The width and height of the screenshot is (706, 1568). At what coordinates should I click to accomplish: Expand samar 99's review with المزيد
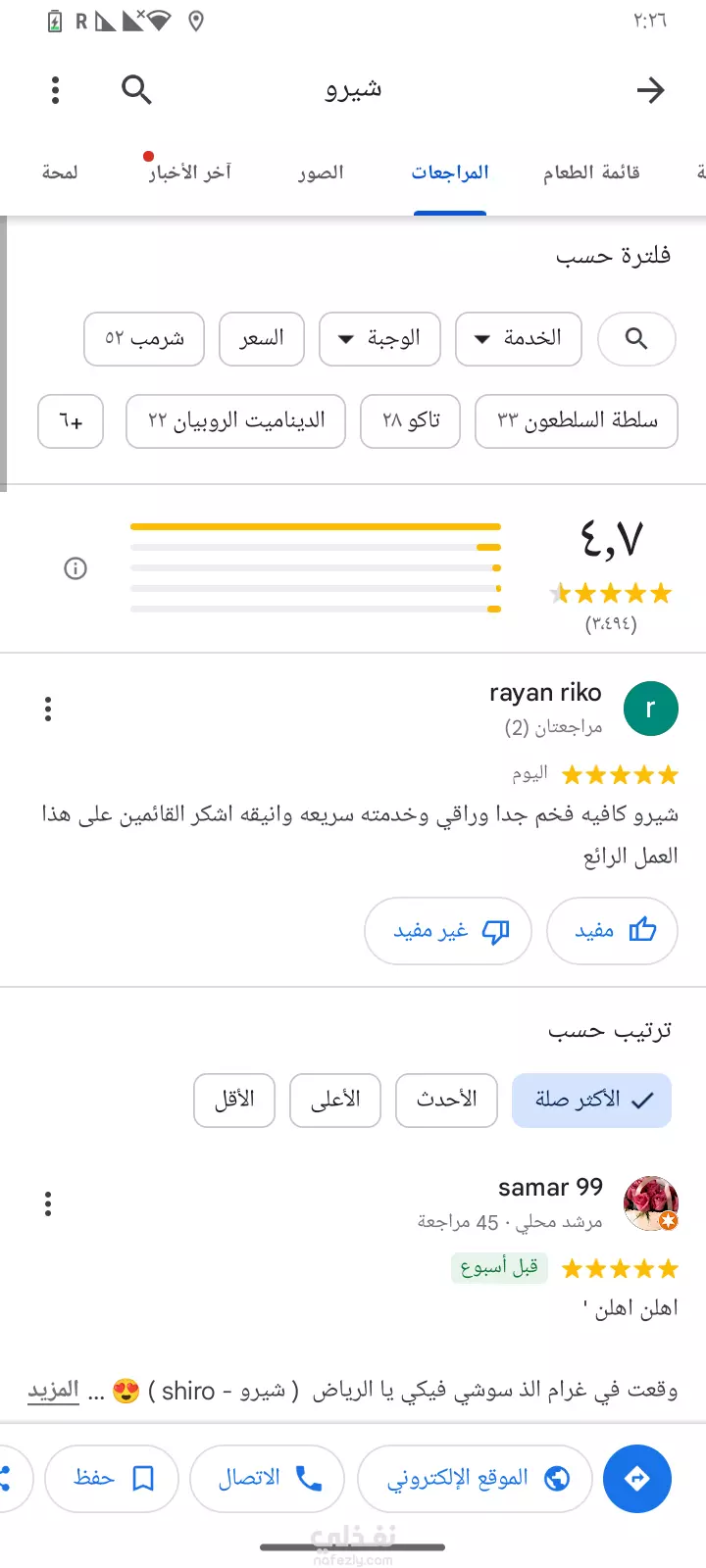53,1391
